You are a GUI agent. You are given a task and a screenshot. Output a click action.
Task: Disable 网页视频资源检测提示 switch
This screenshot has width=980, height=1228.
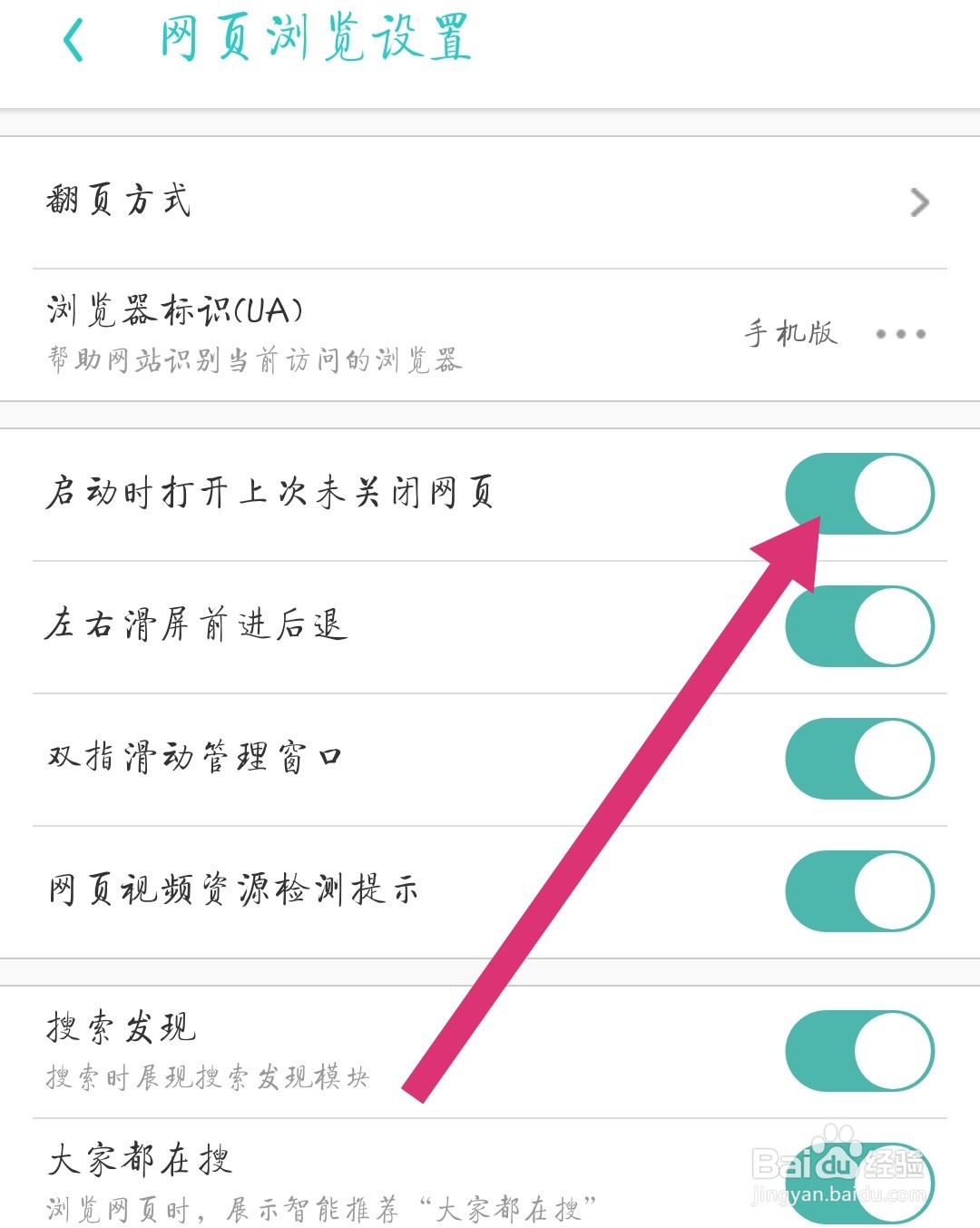858,891
